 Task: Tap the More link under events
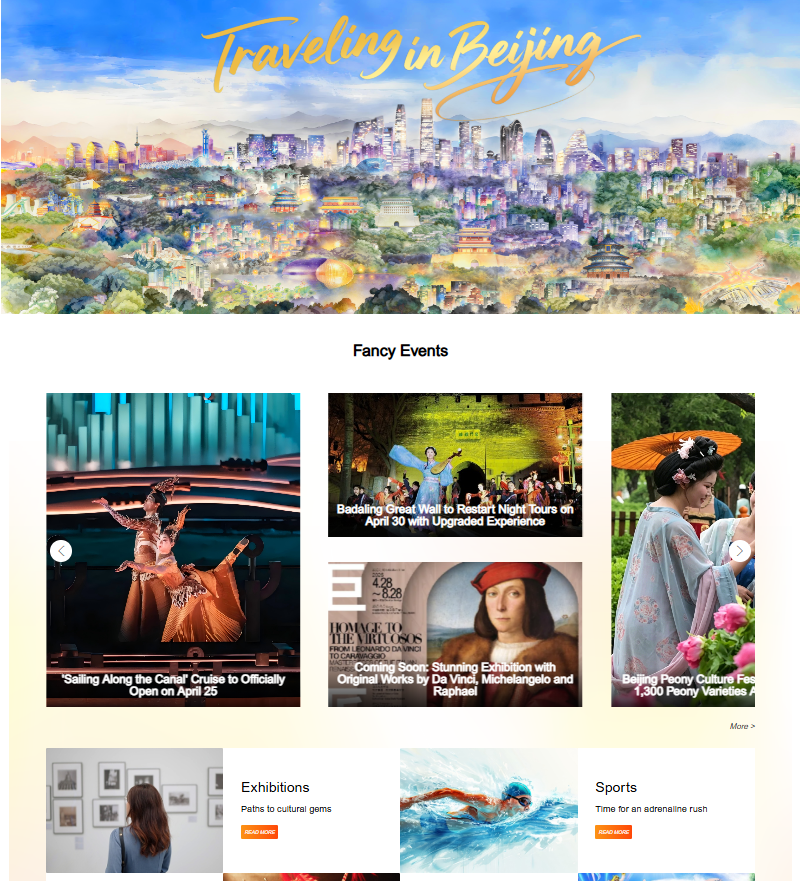[741, 726]
